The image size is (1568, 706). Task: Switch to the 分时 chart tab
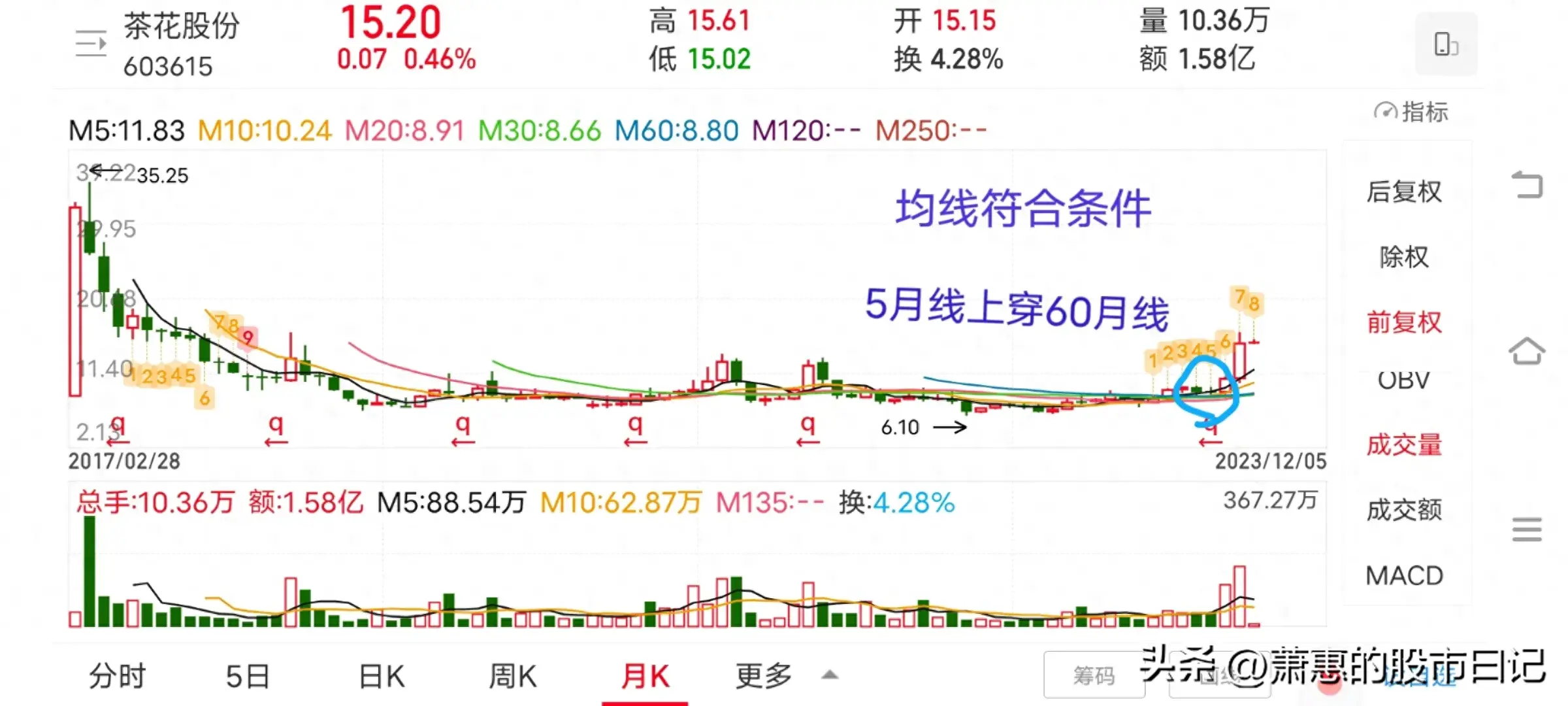117,676
